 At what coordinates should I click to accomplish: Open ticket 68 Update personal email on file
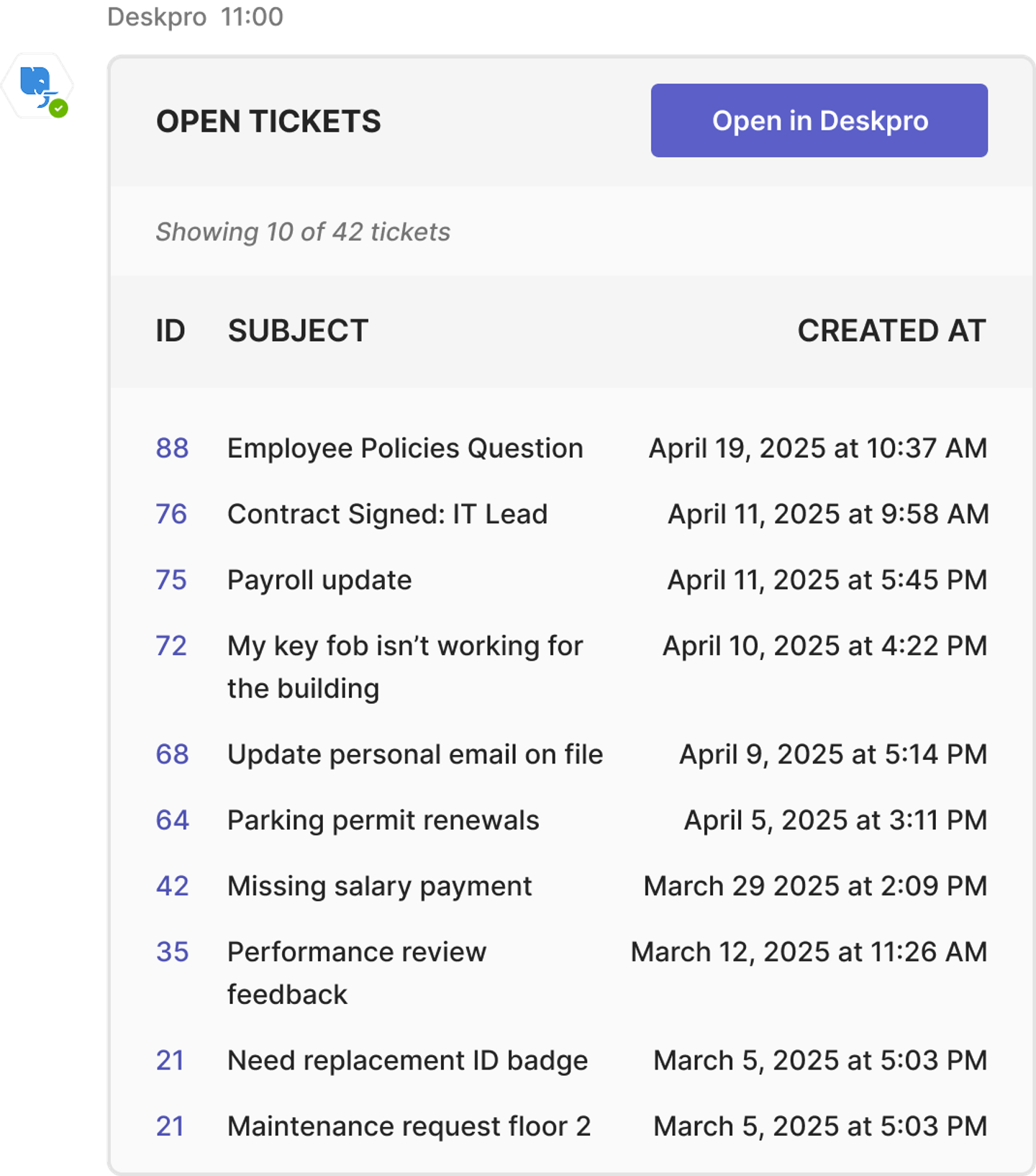point(172,755)
